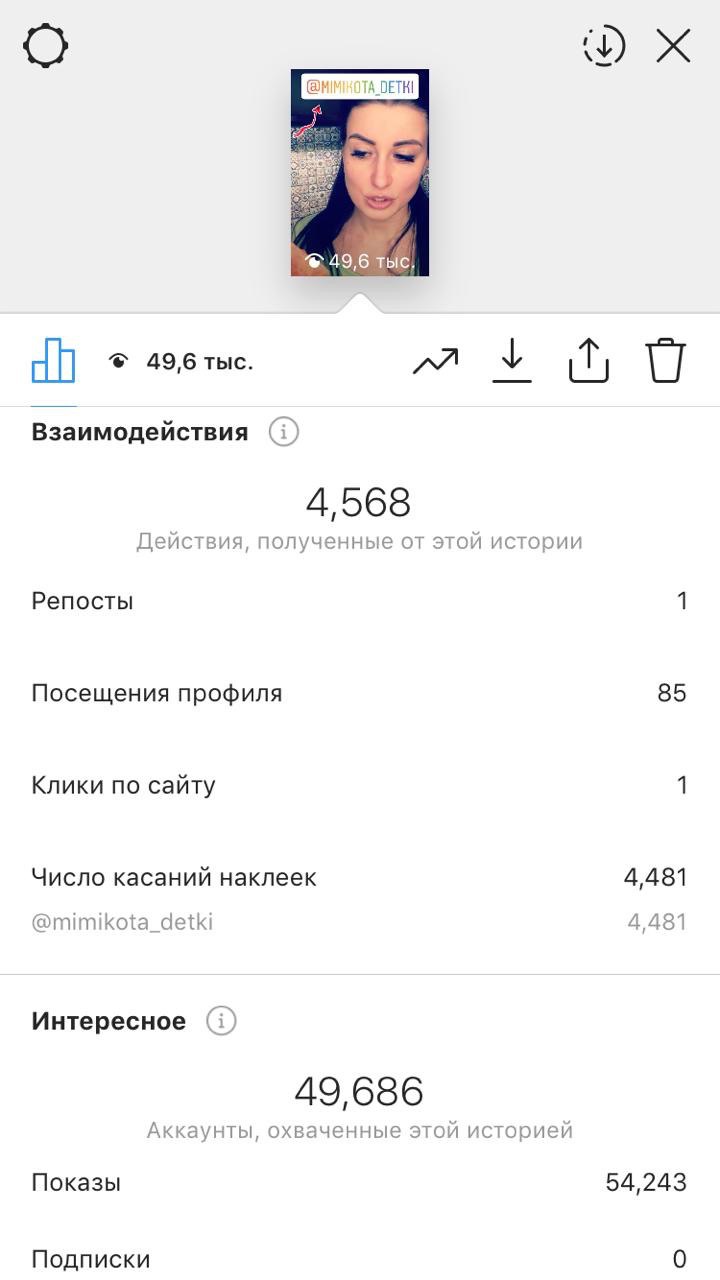Tap the trending arrow promote icon
Image resolution: width=720 pixels, height=1280 pixels.
click(435, 362)
